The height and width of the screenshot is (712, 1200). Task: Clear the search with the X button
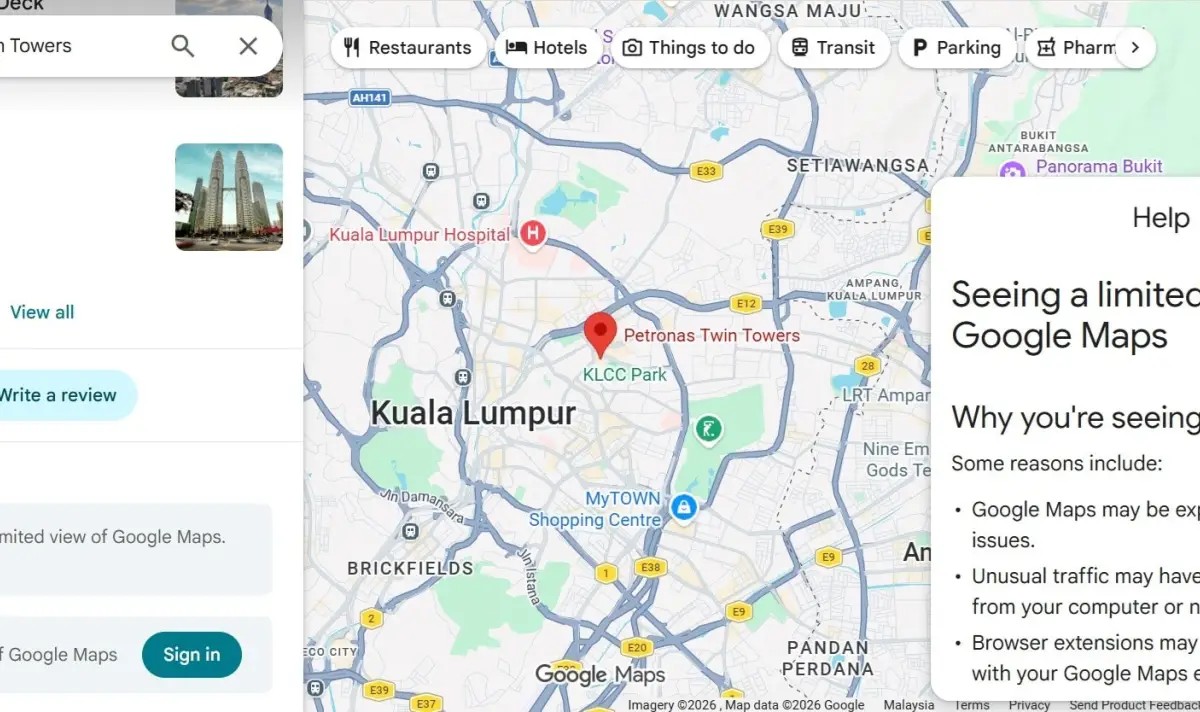pyautogui.click(x=248, y=46)
